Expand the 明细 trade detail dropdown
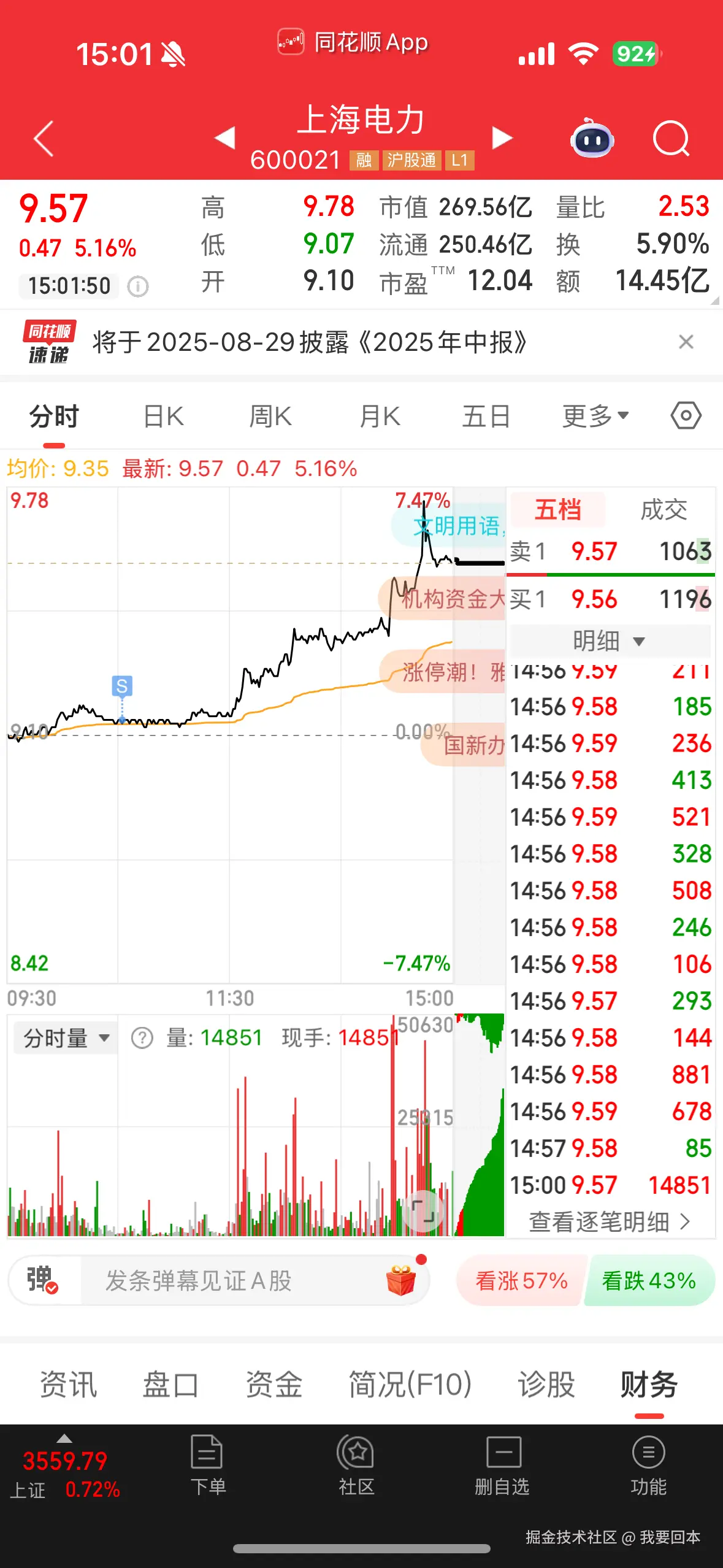 [610, 640]
